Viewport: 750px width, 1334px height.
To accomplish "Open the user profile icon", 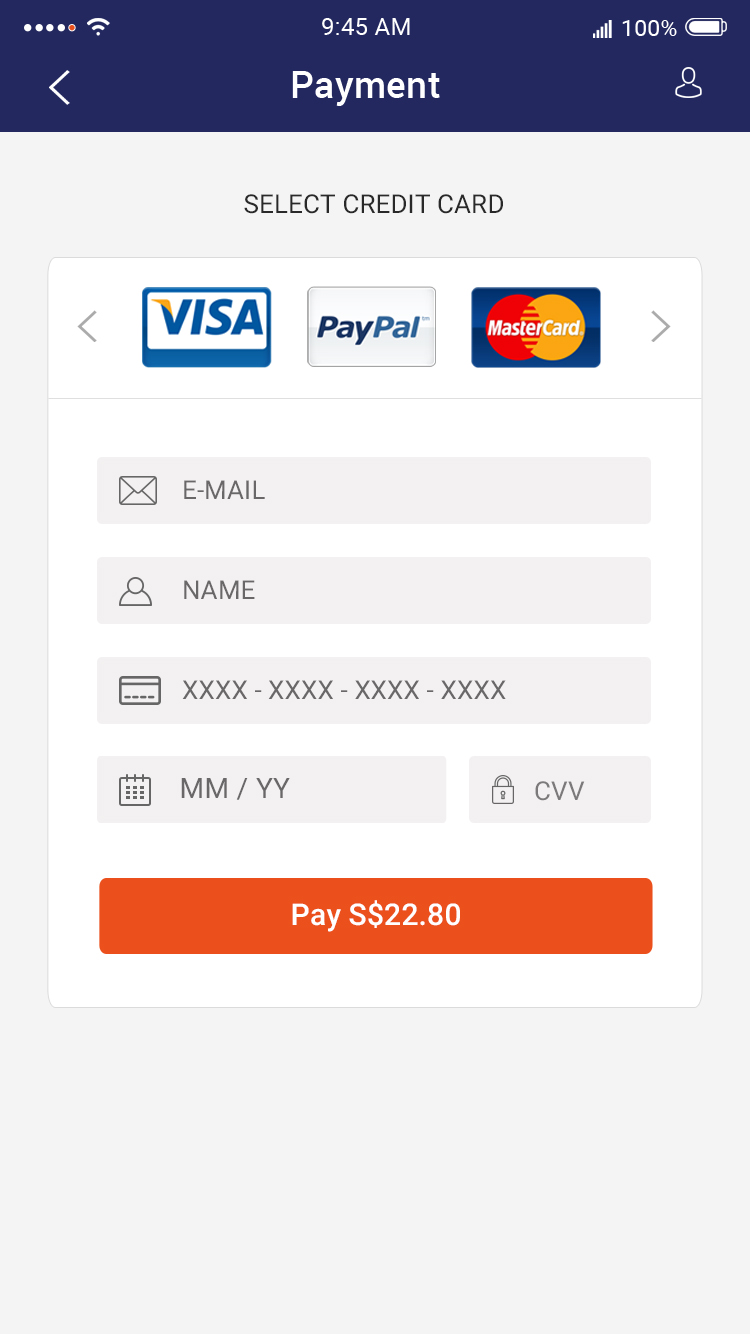I will click(x=688, y=84).
